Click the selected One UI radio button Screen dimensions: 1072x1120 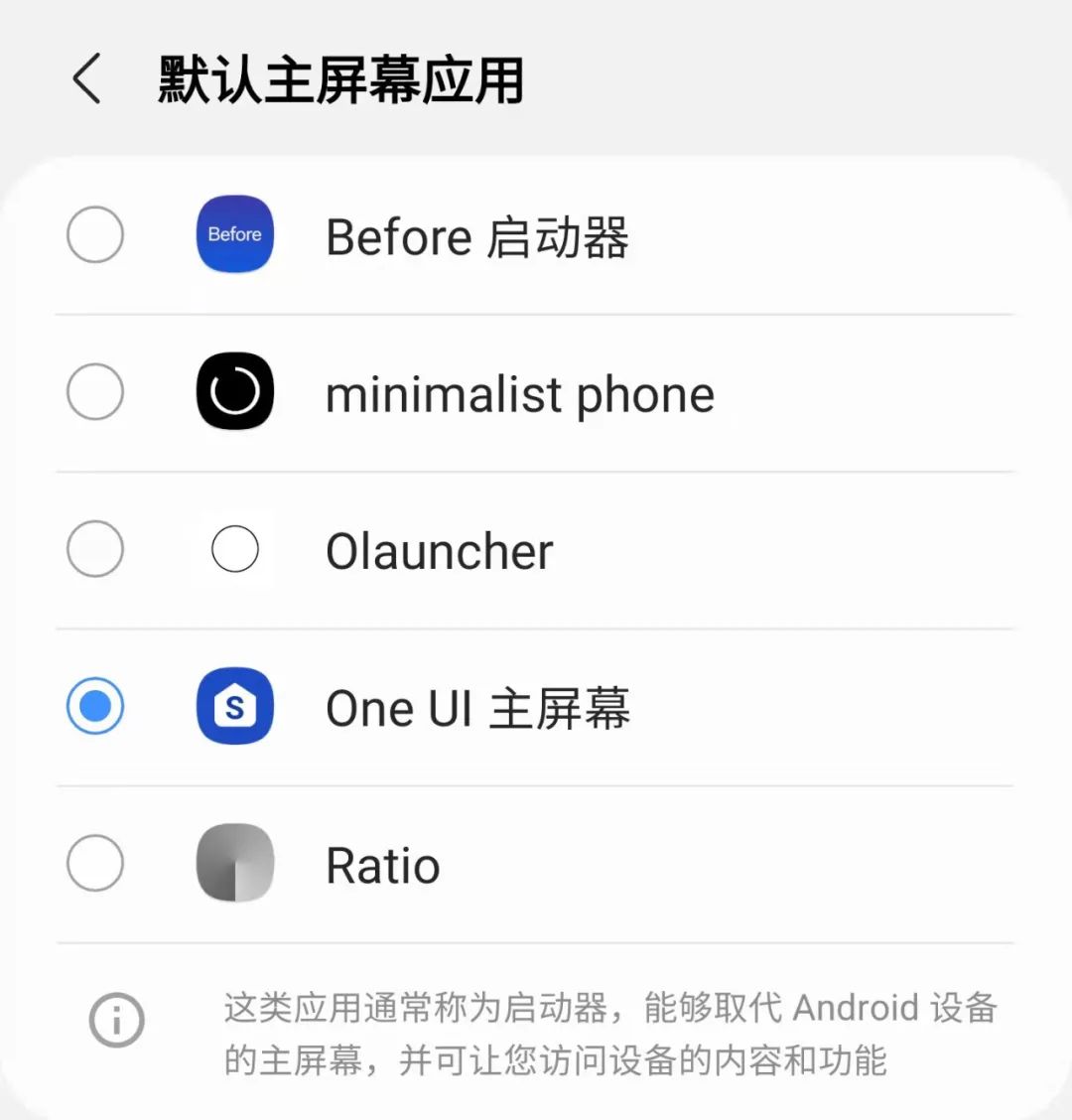tap(95, 707)
